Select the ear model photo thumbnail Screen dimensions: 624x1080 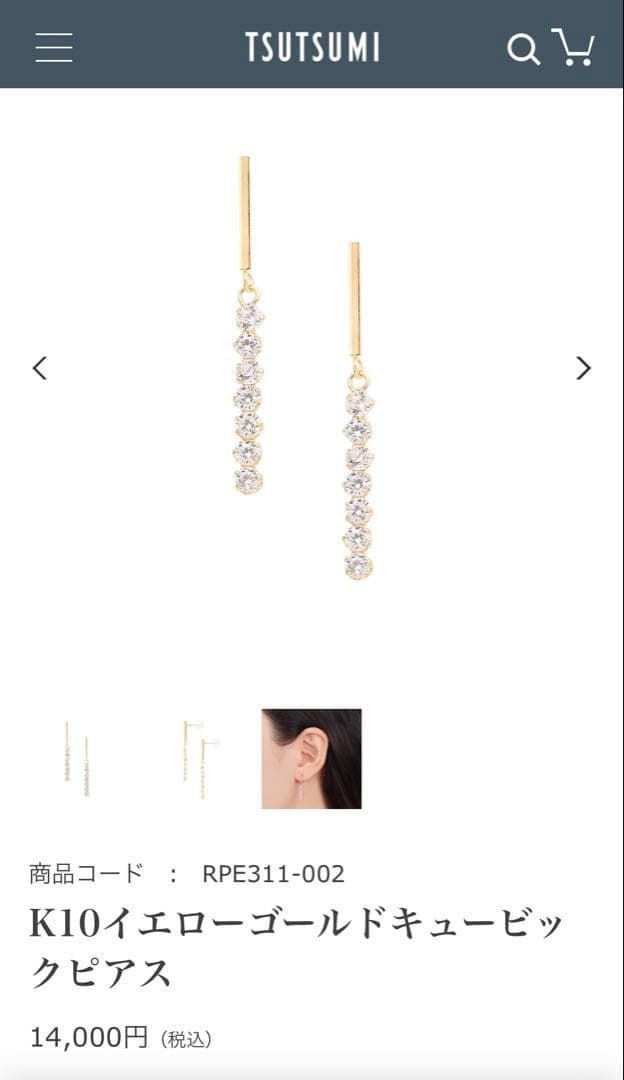pos(311,759)
